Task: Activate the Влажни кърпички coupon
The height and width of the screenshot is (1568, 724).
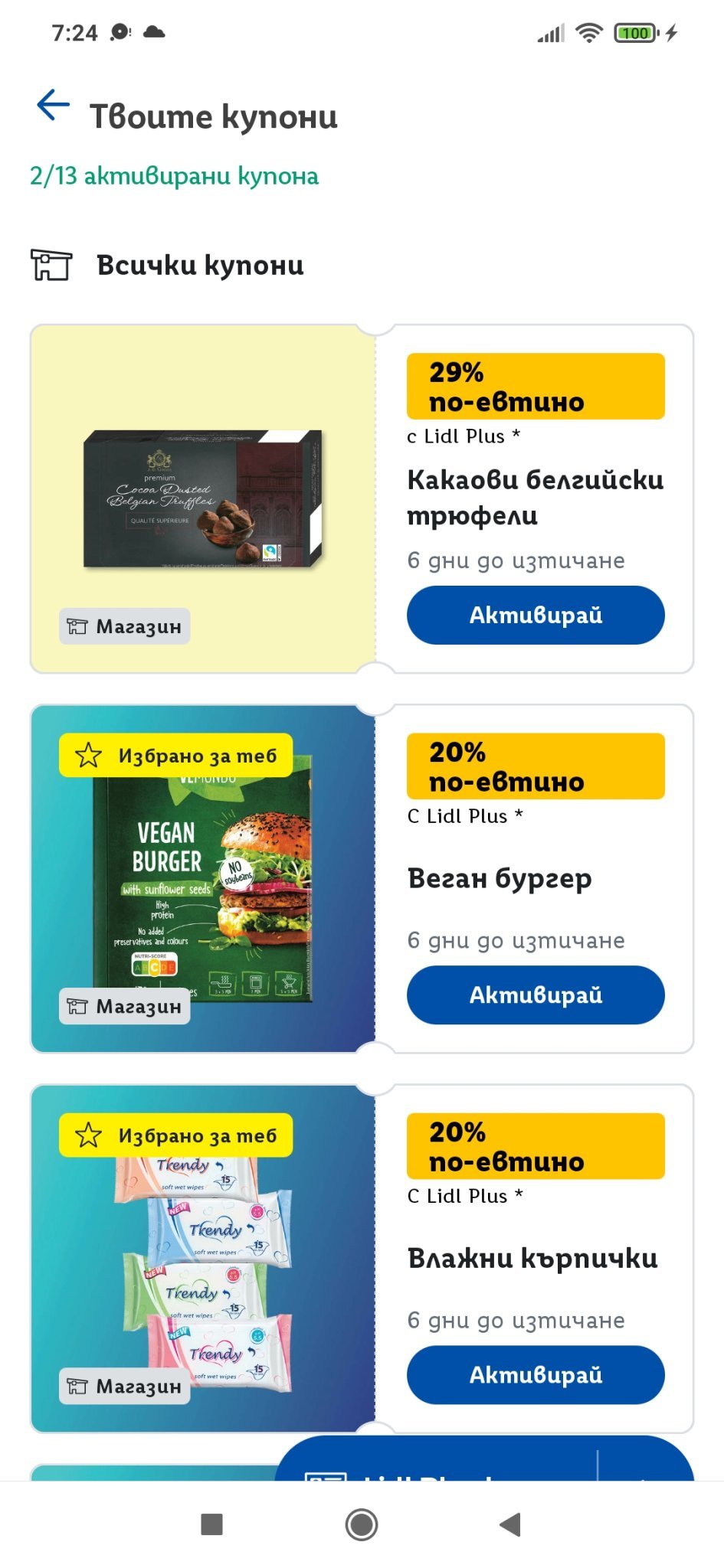Action: pyautogui.click(x=536, y=1374)
